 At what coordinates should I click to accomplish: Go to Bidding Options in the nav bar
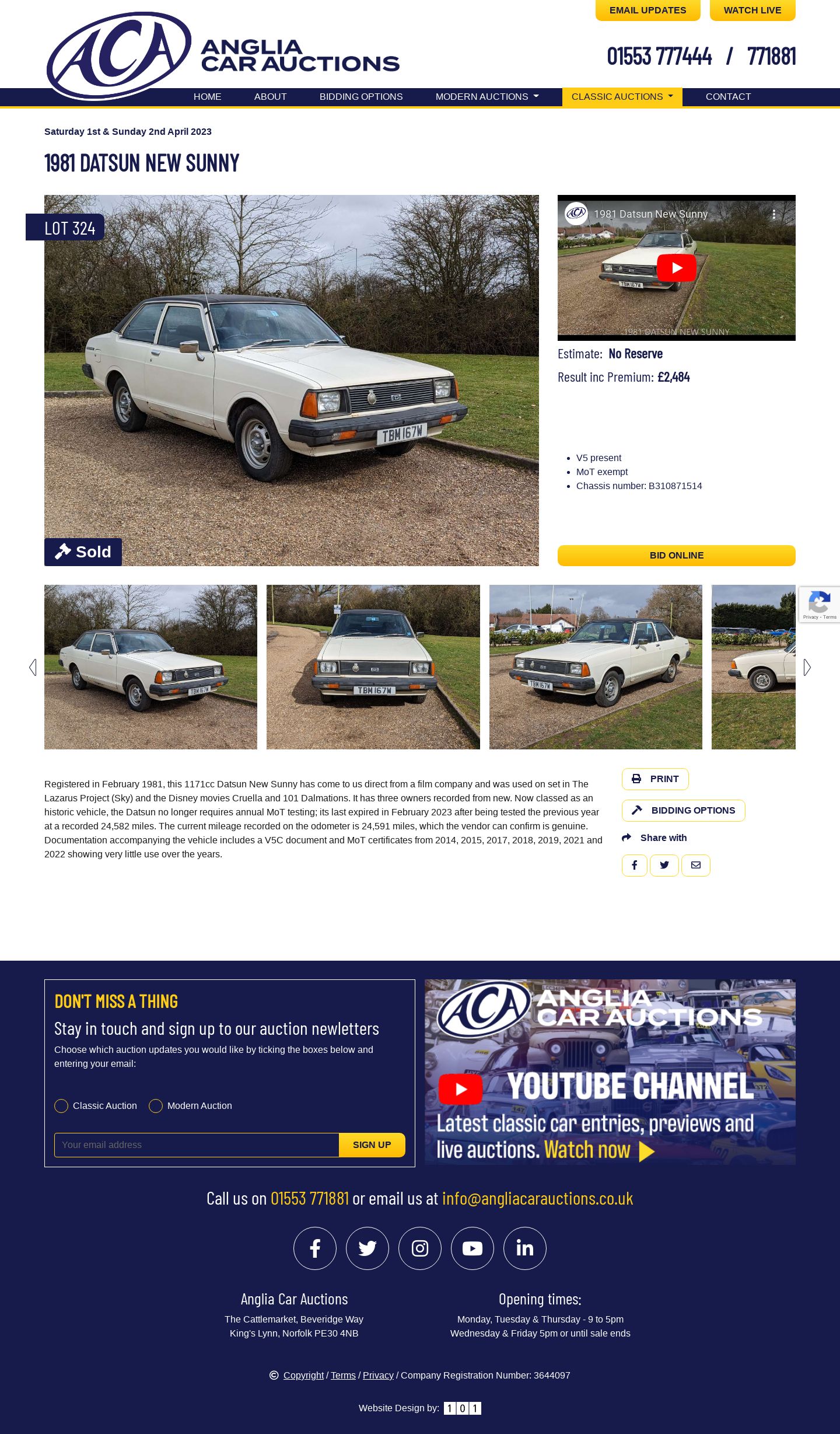(360, 97)
